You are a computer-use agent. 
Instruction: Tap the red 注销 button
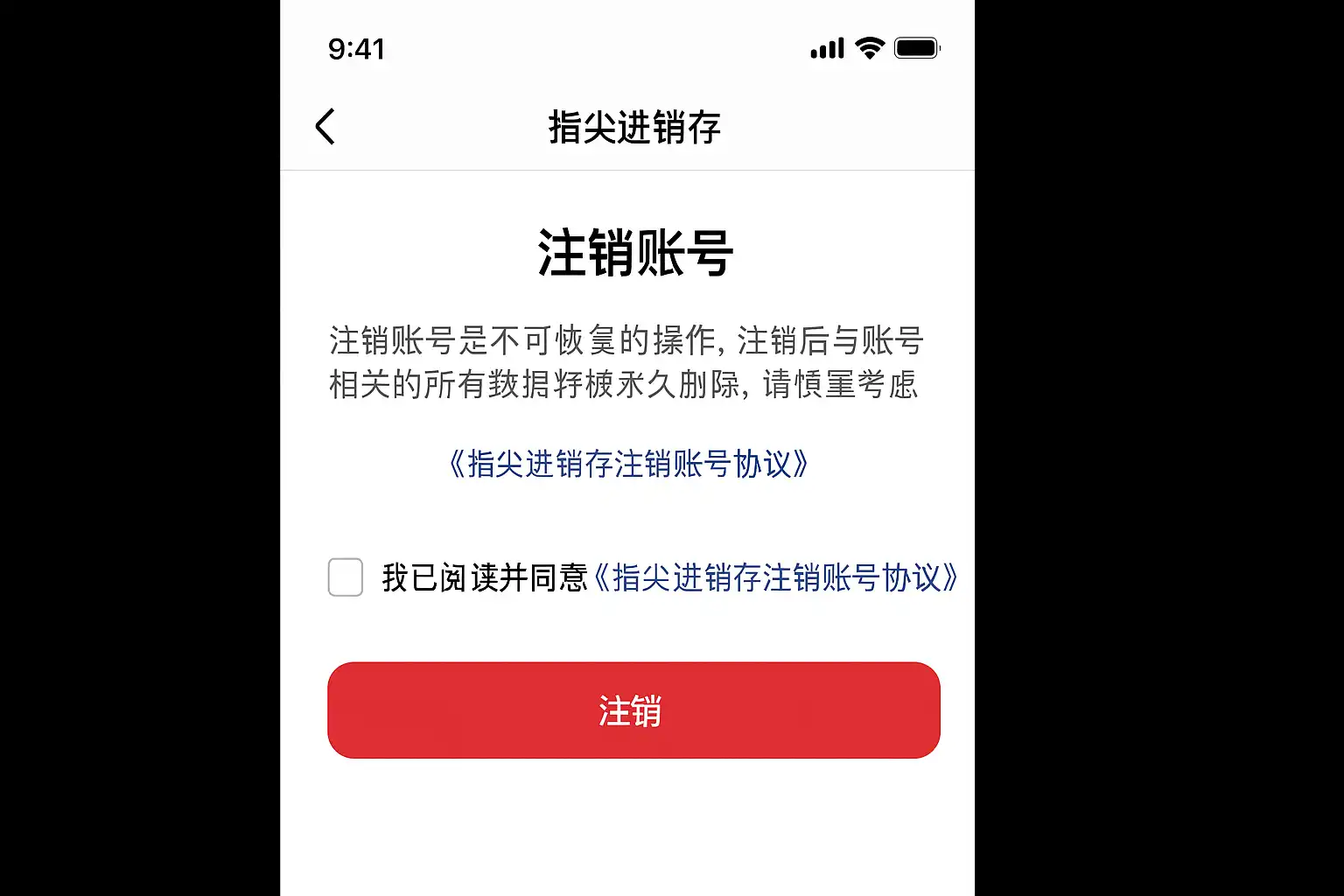tap(633, 710)
